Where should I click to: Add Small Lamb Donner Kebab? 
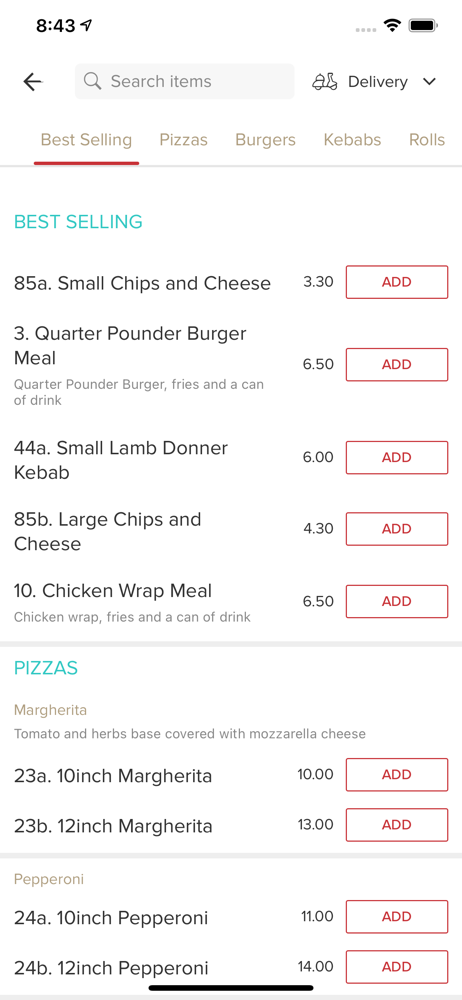[x=397, y=457]
